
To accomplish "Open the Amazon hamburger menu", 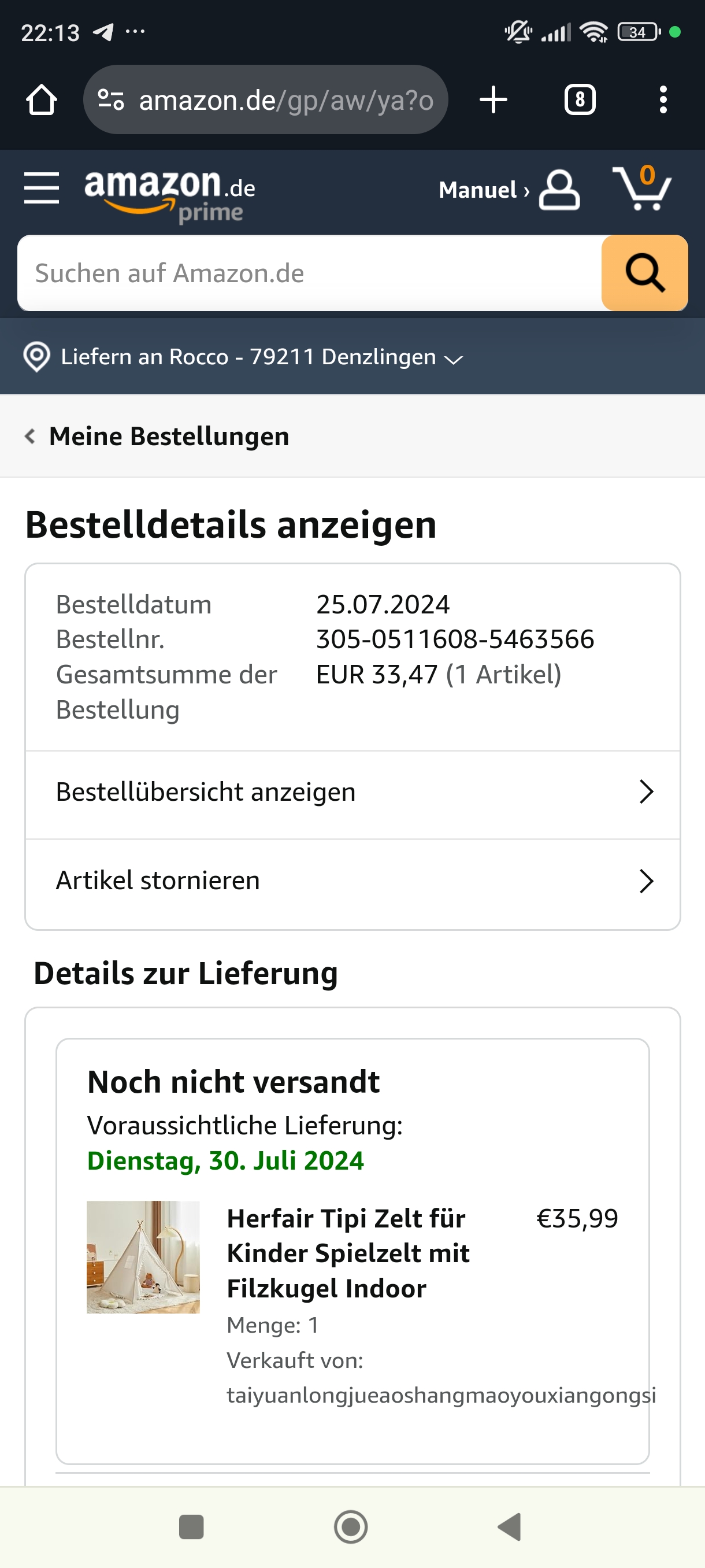I will 42,188.
